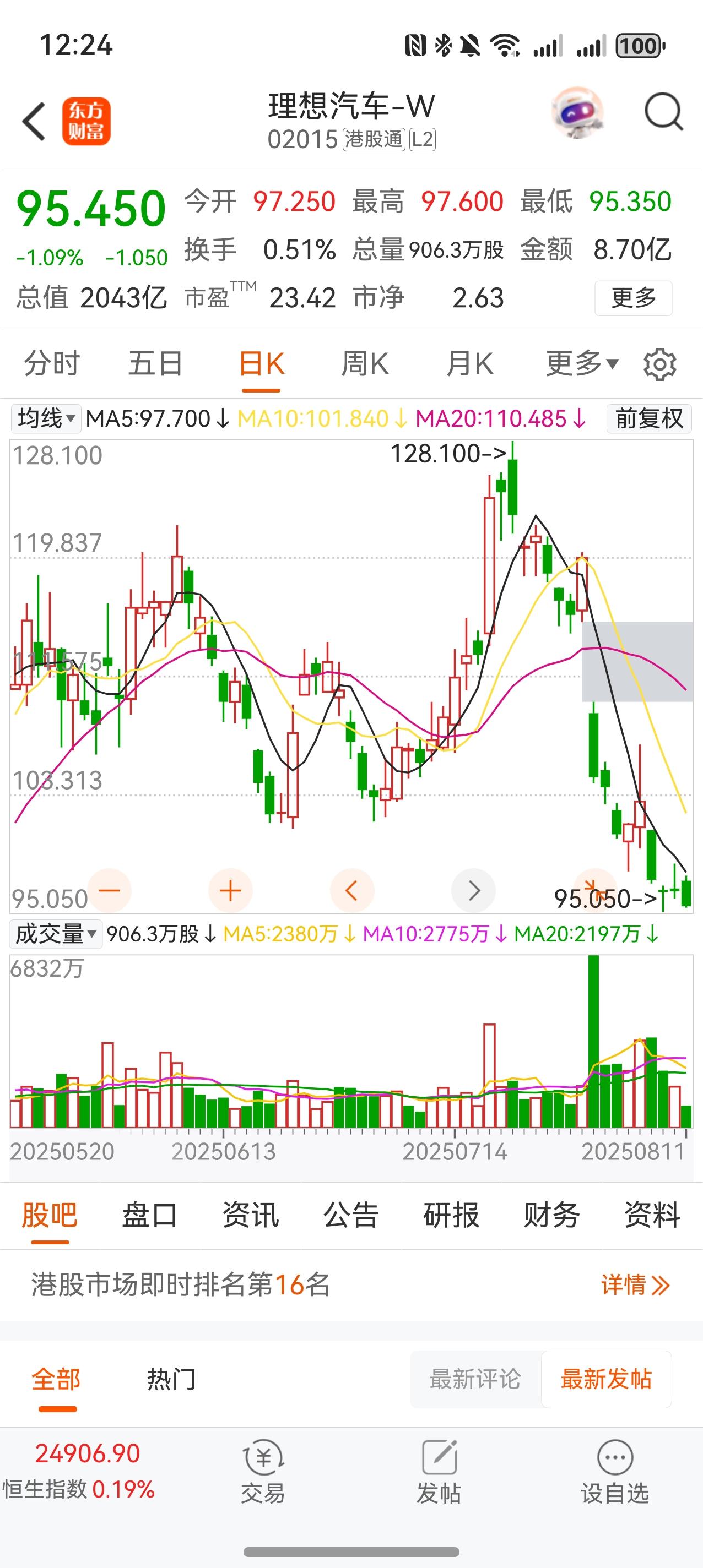Zoom in chart with plus button

(230, 890)
